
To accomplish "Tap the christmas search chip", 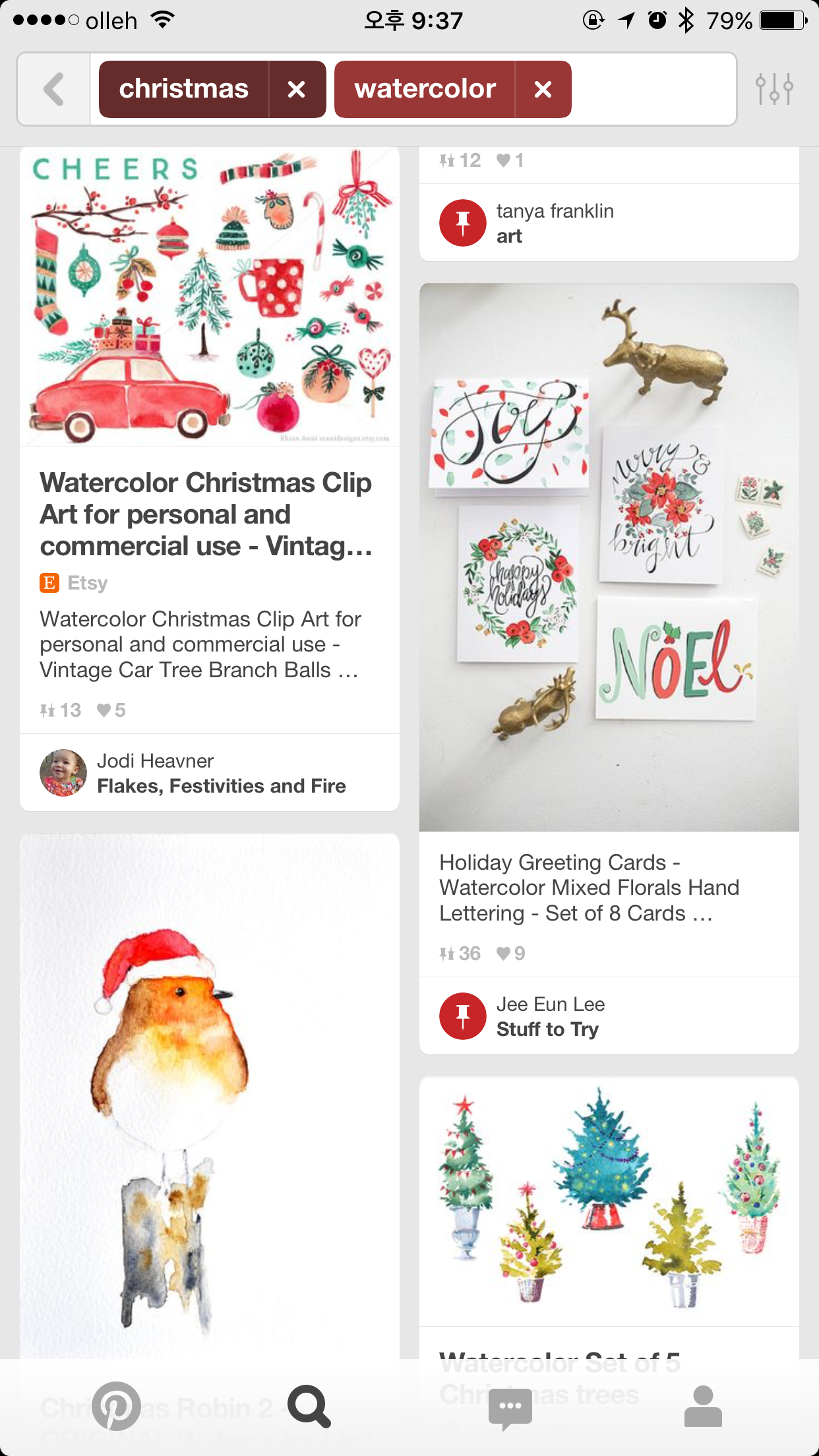I will [184, 89].
